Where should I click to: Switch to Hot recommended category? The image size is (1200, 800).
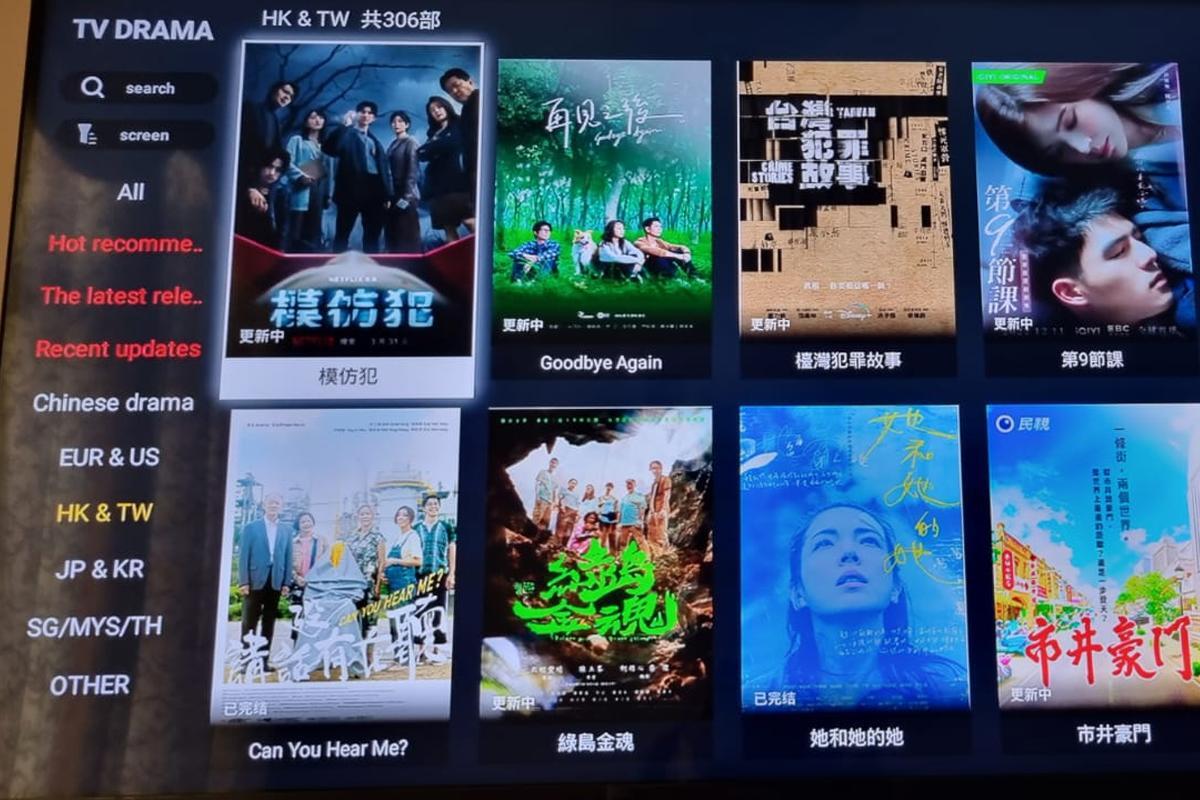point(125,244)
